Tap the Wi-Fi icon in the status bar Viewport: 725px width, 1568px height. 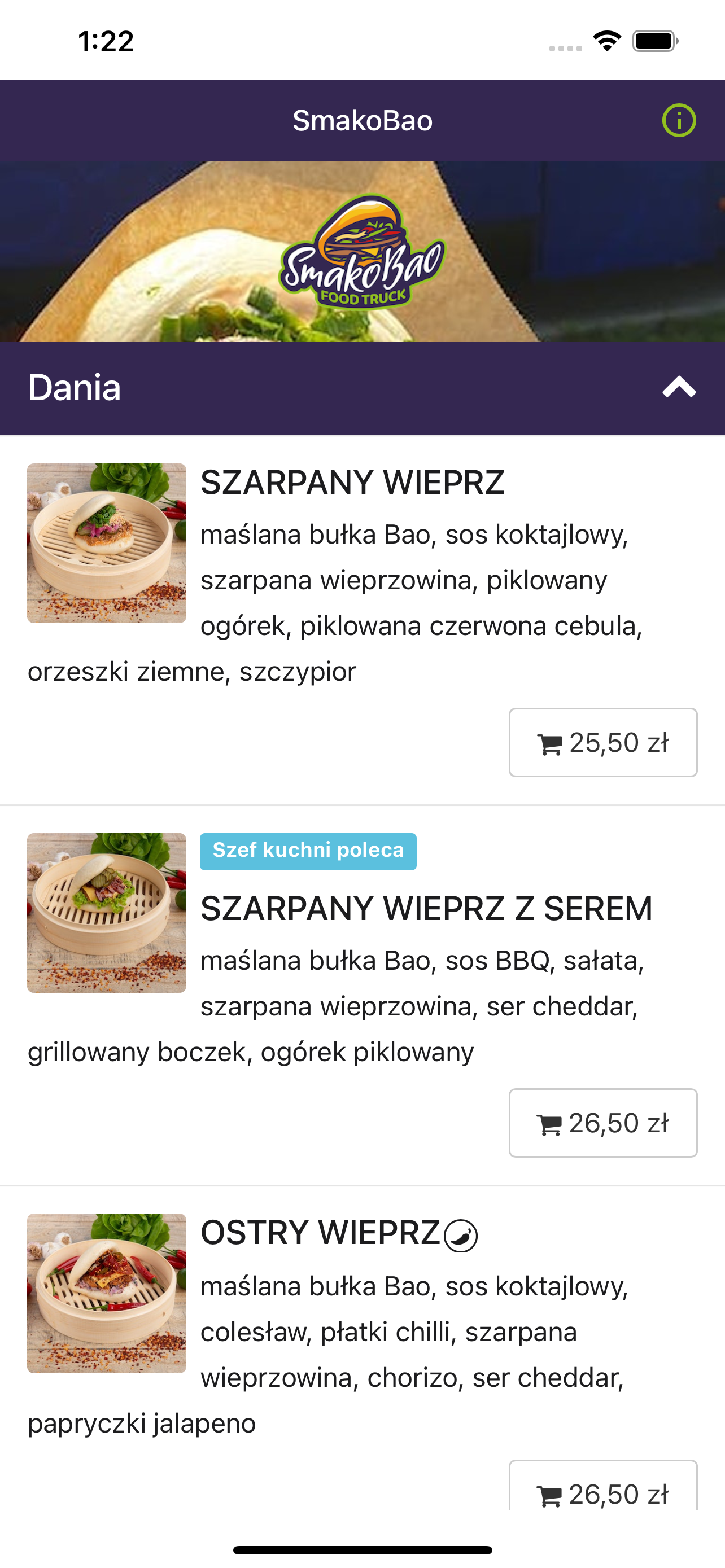(606, 40)
